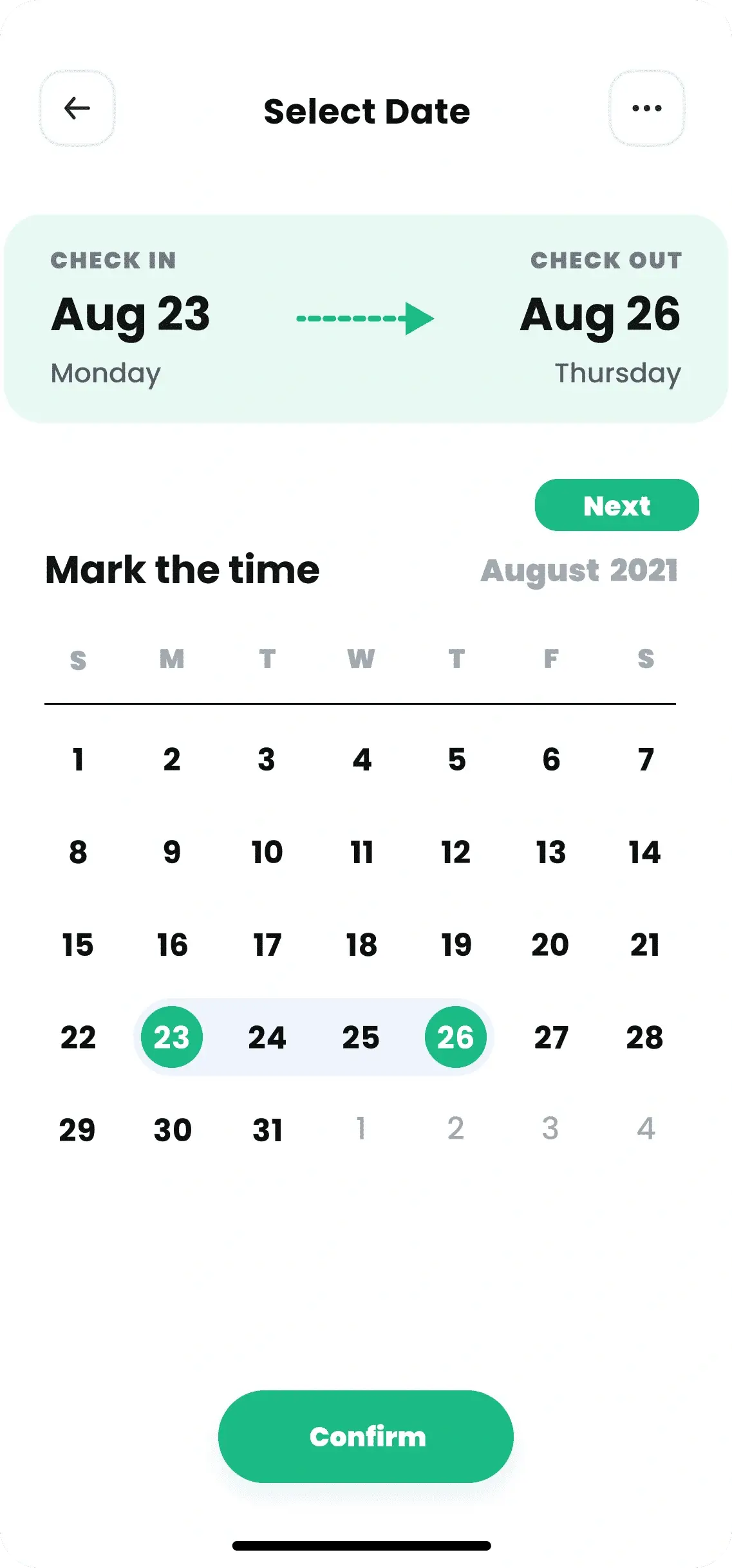Viewport: 732px width, 1568px height.
Task: Select August 18 on the calendar
Action: (361, 945)
